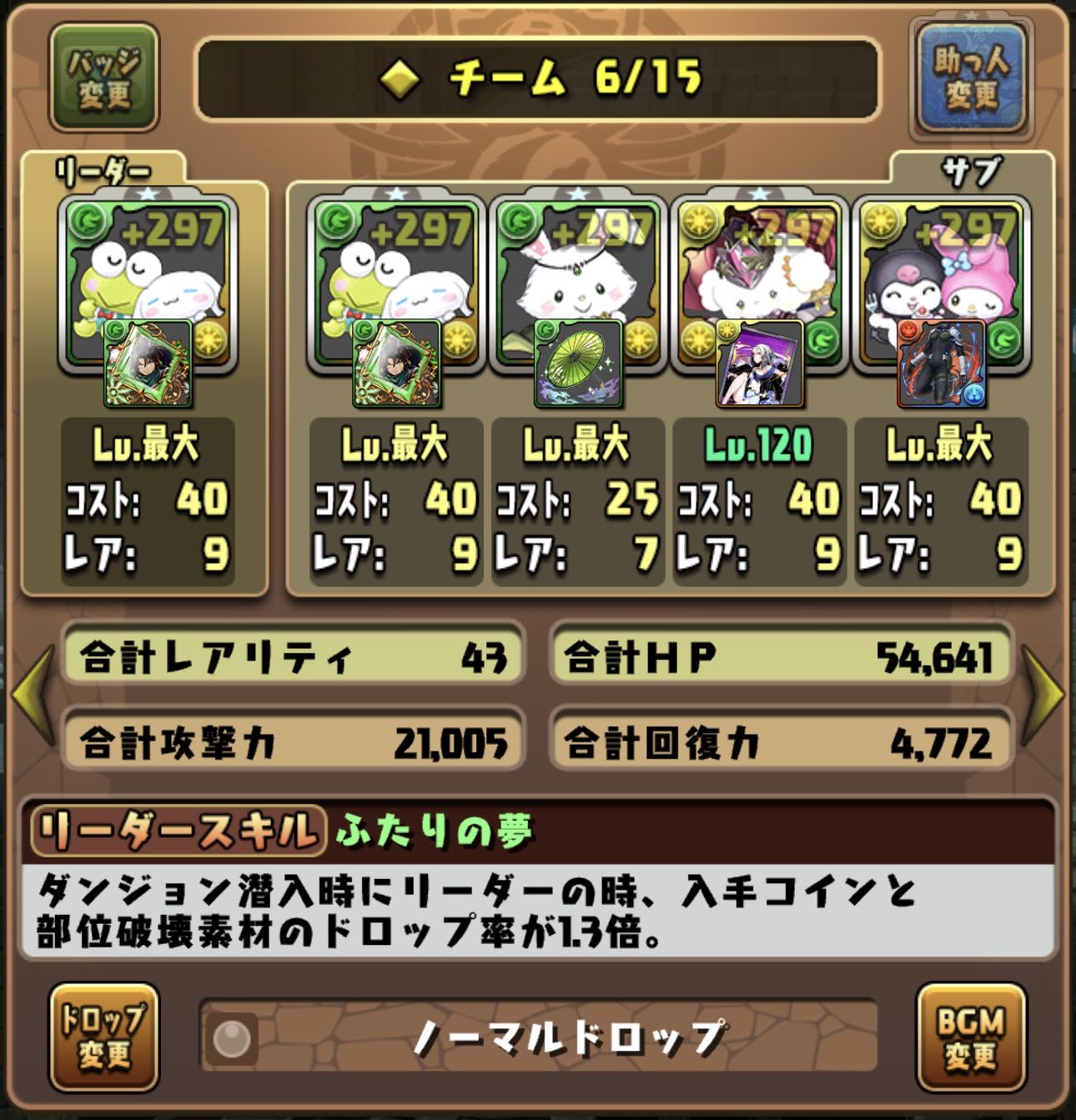Open the BGM変更 button
The width and height of the screenshot is (1076, 1120).
[970, 1037]
